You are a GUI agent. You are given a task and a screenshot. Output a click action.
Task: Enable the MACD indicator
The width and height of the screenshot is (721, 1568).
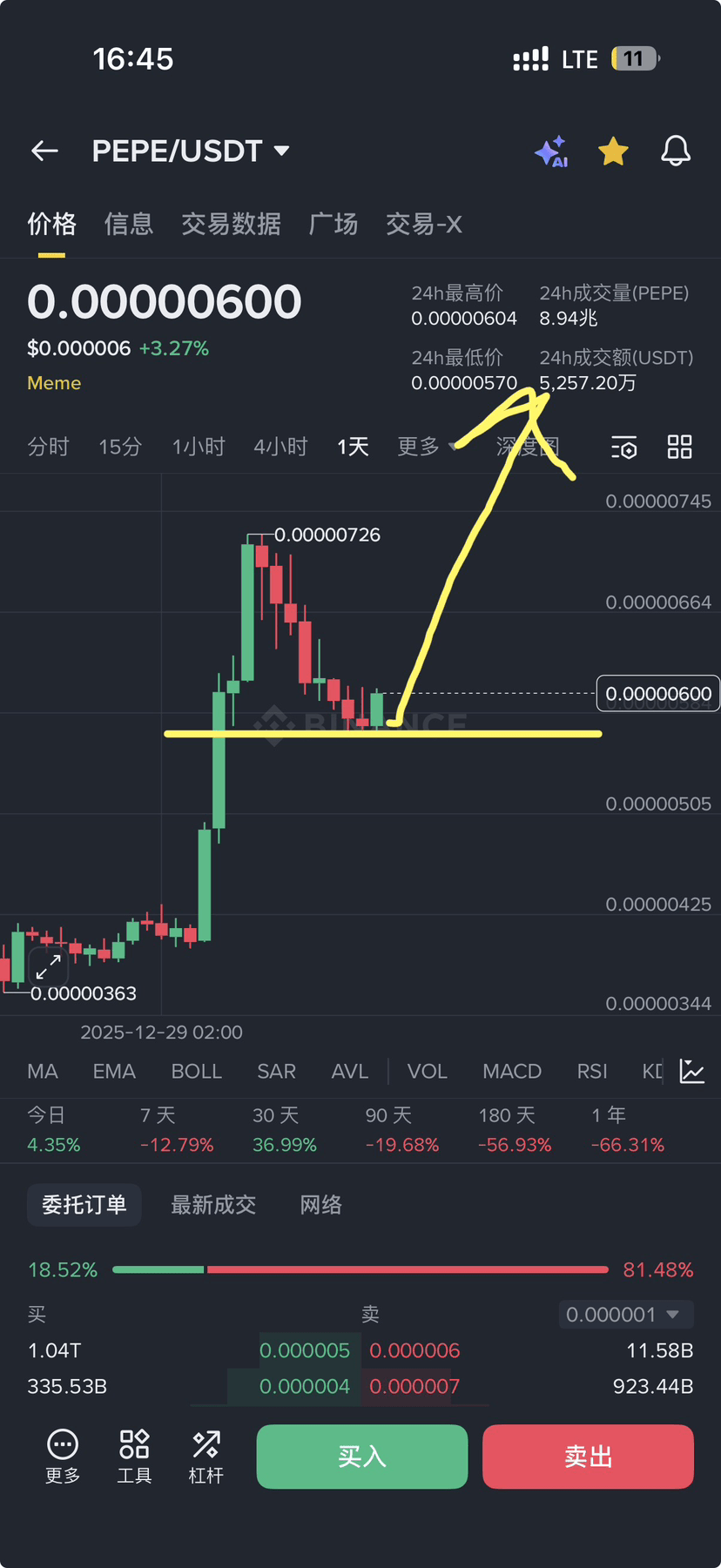(512, 1071)
